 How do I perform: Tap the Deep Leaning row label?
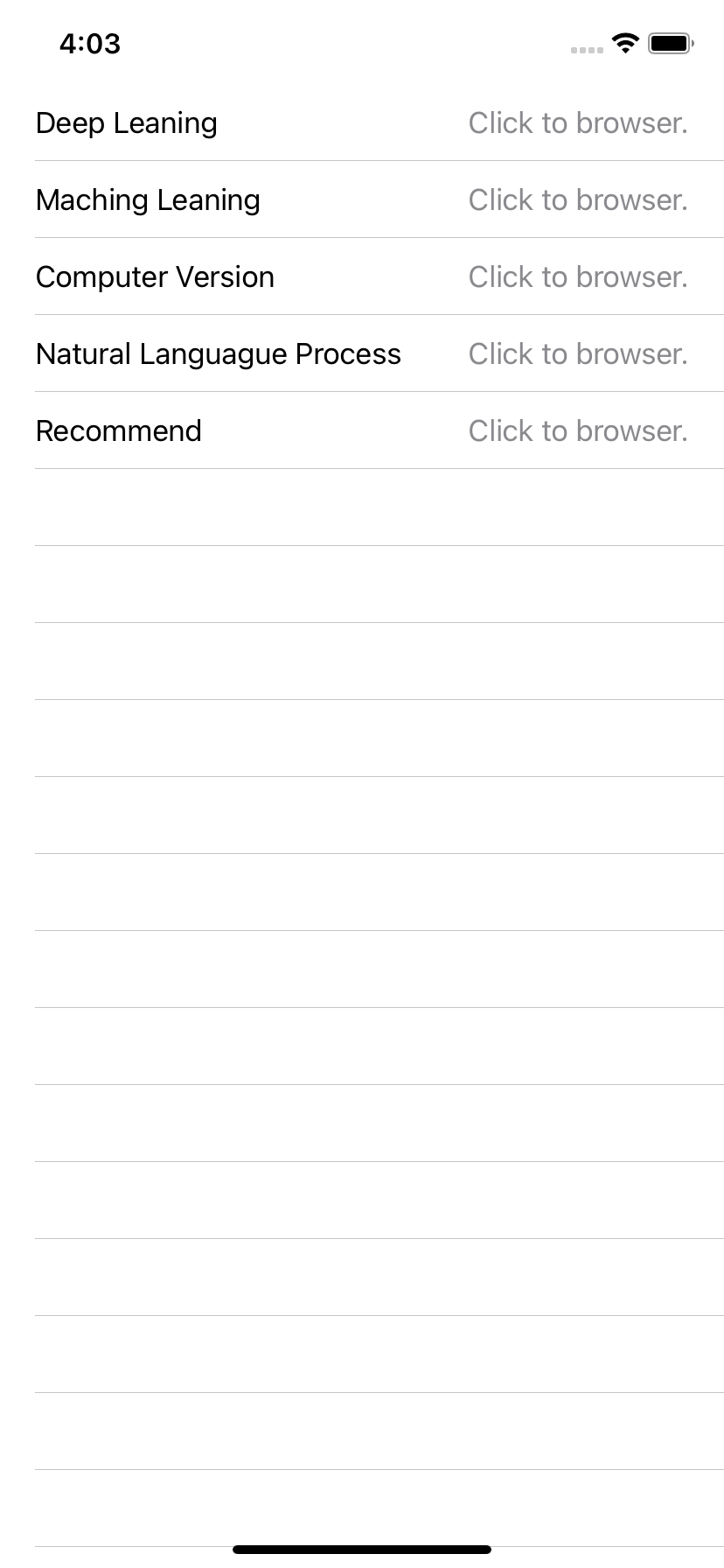[x=126, y=122]
